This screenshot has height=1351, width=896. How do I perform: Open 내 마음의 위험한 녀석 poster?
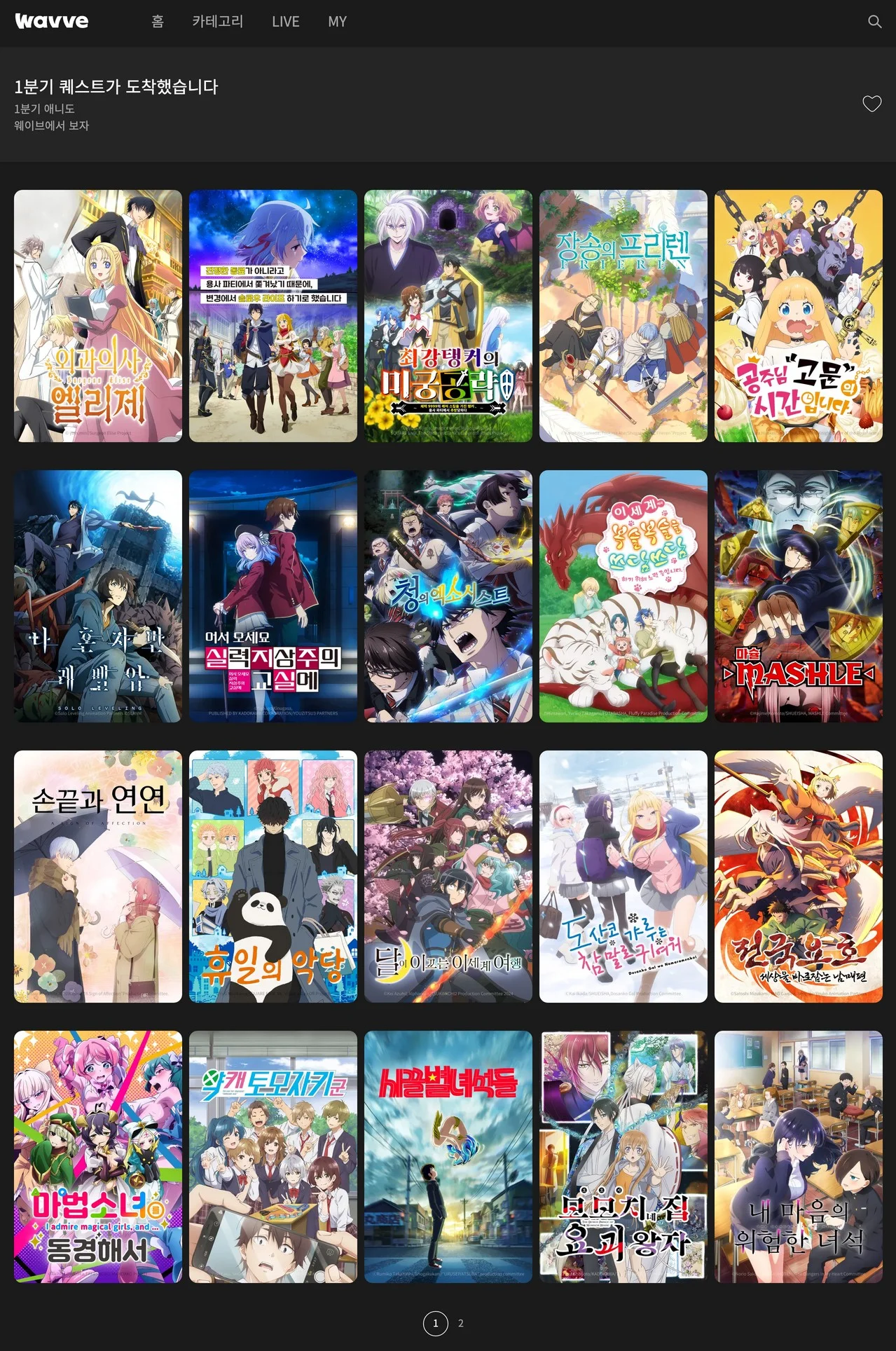click(798, 1156)
